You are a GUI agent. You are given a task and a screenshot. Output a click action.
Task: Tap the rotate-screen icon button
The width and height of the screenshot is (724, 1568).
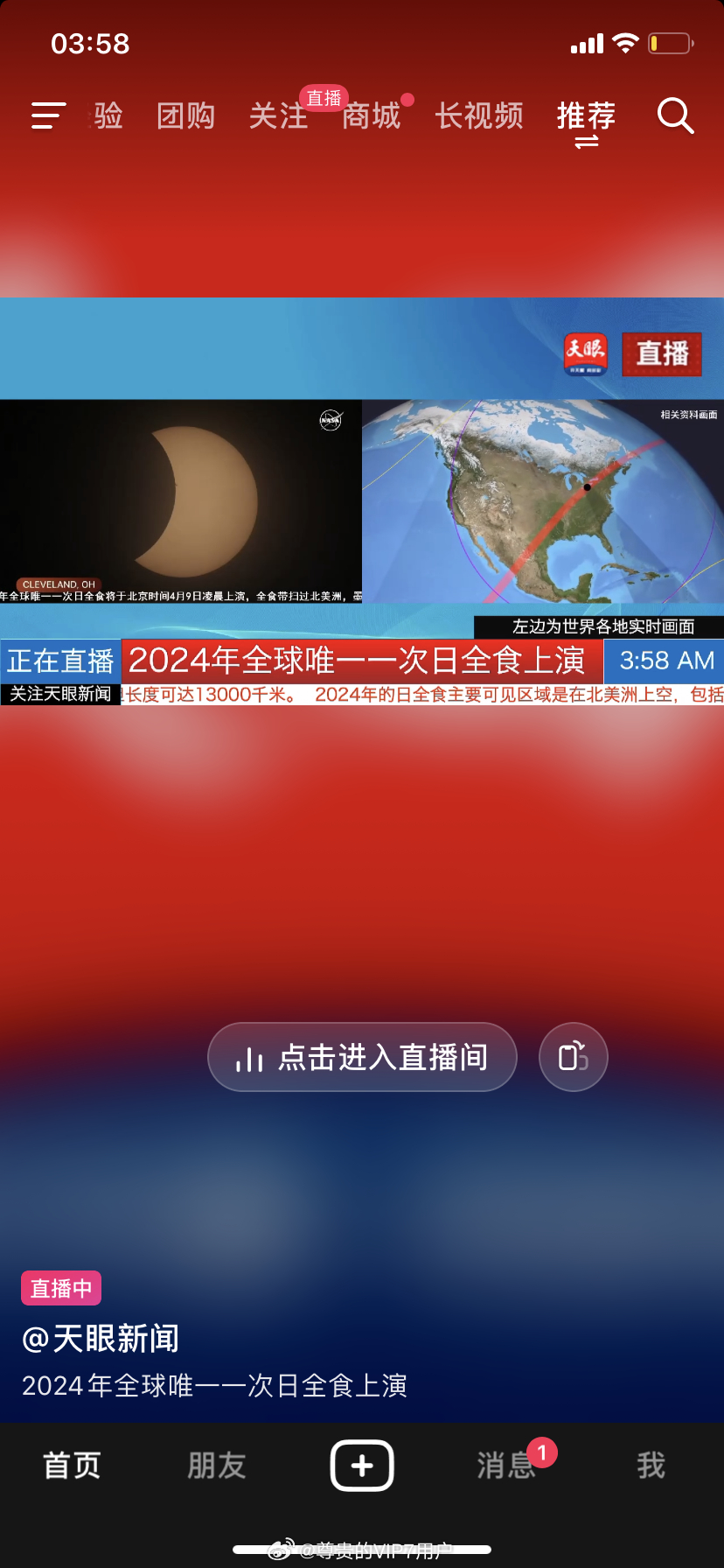coord(574,1057)
